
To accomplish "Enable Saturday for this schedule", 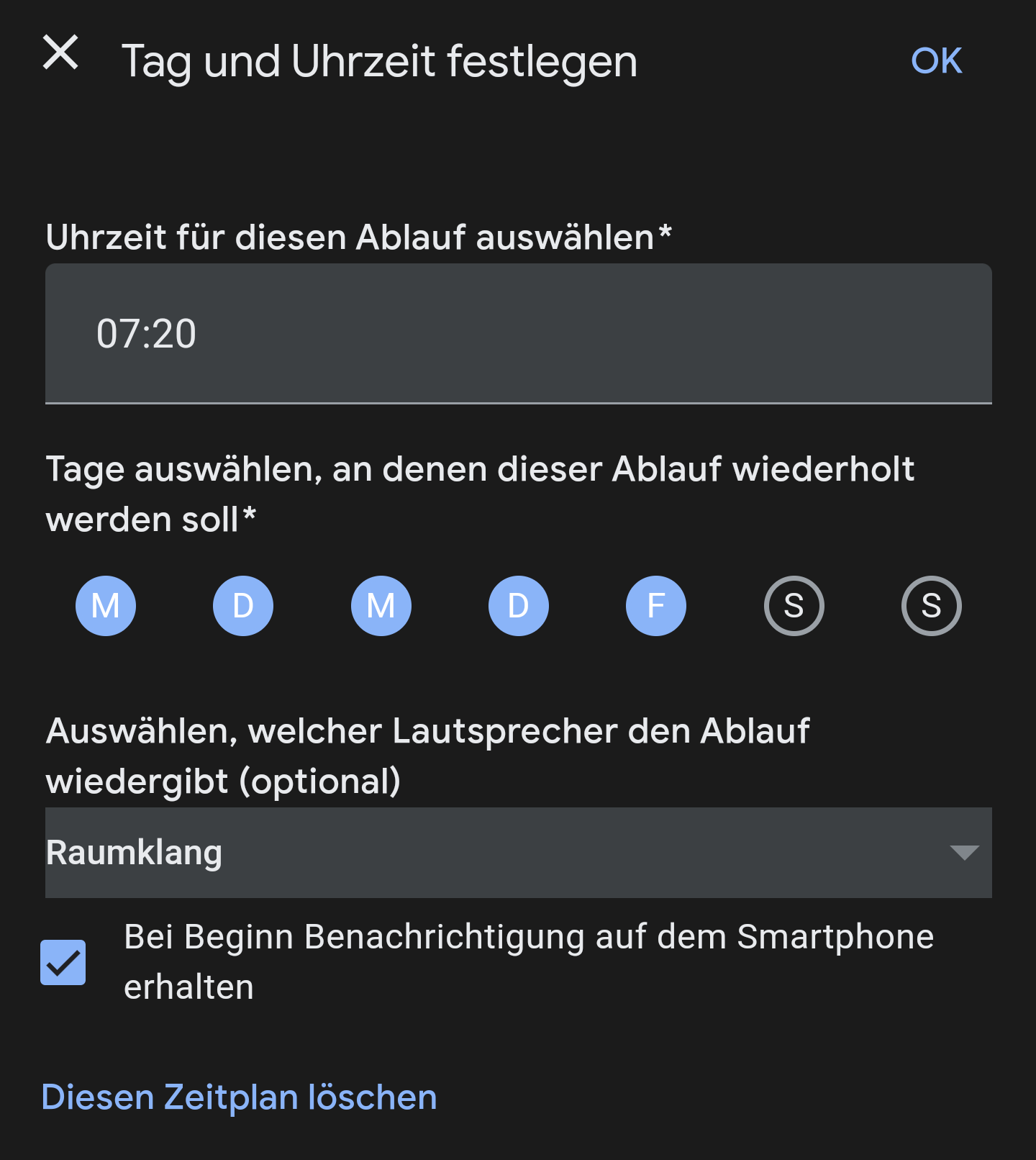I will 794,605.
